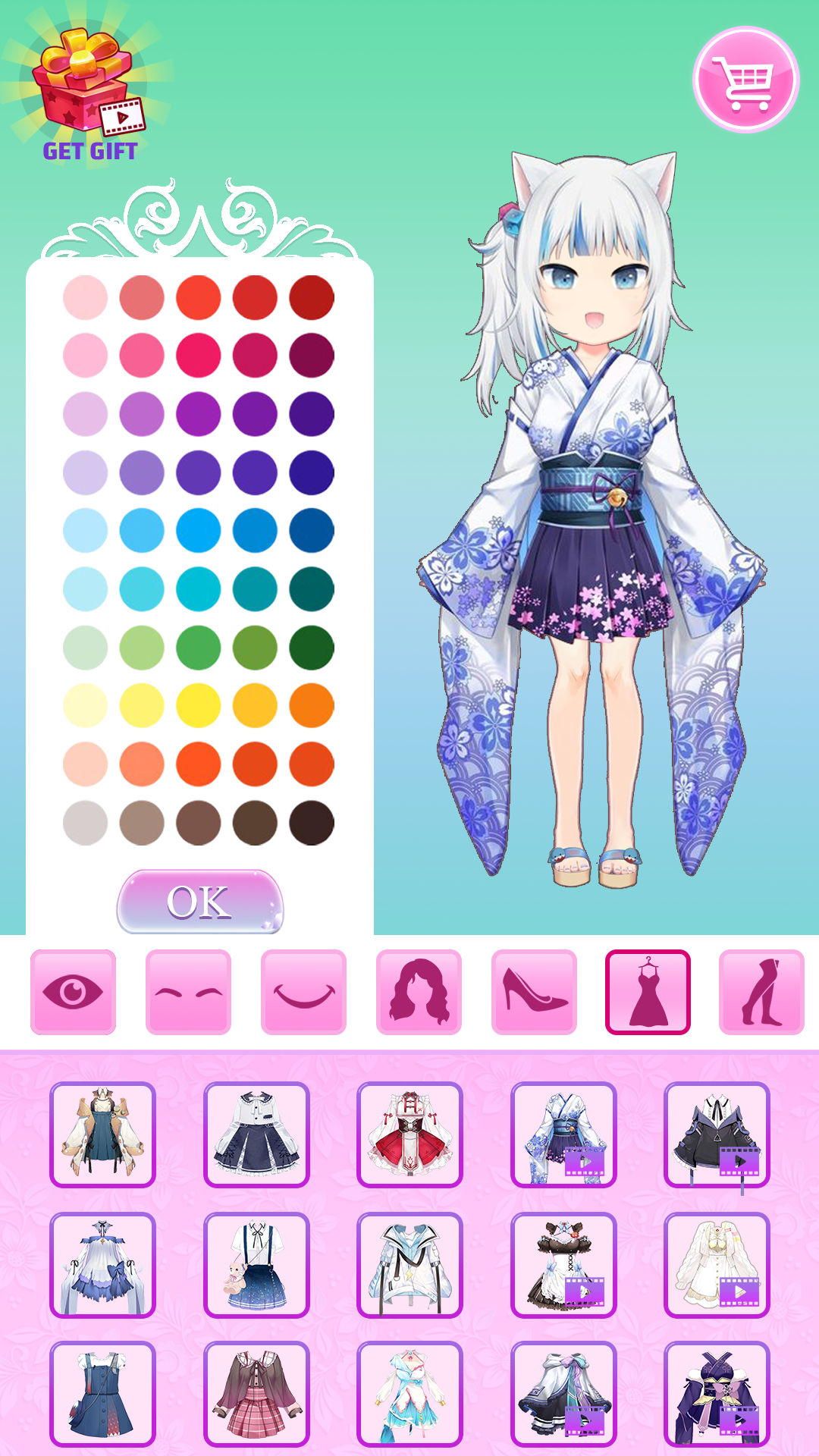Select the red and white dress outfit
Viewport: 819px width, 1456px height.
(409, 1134)
